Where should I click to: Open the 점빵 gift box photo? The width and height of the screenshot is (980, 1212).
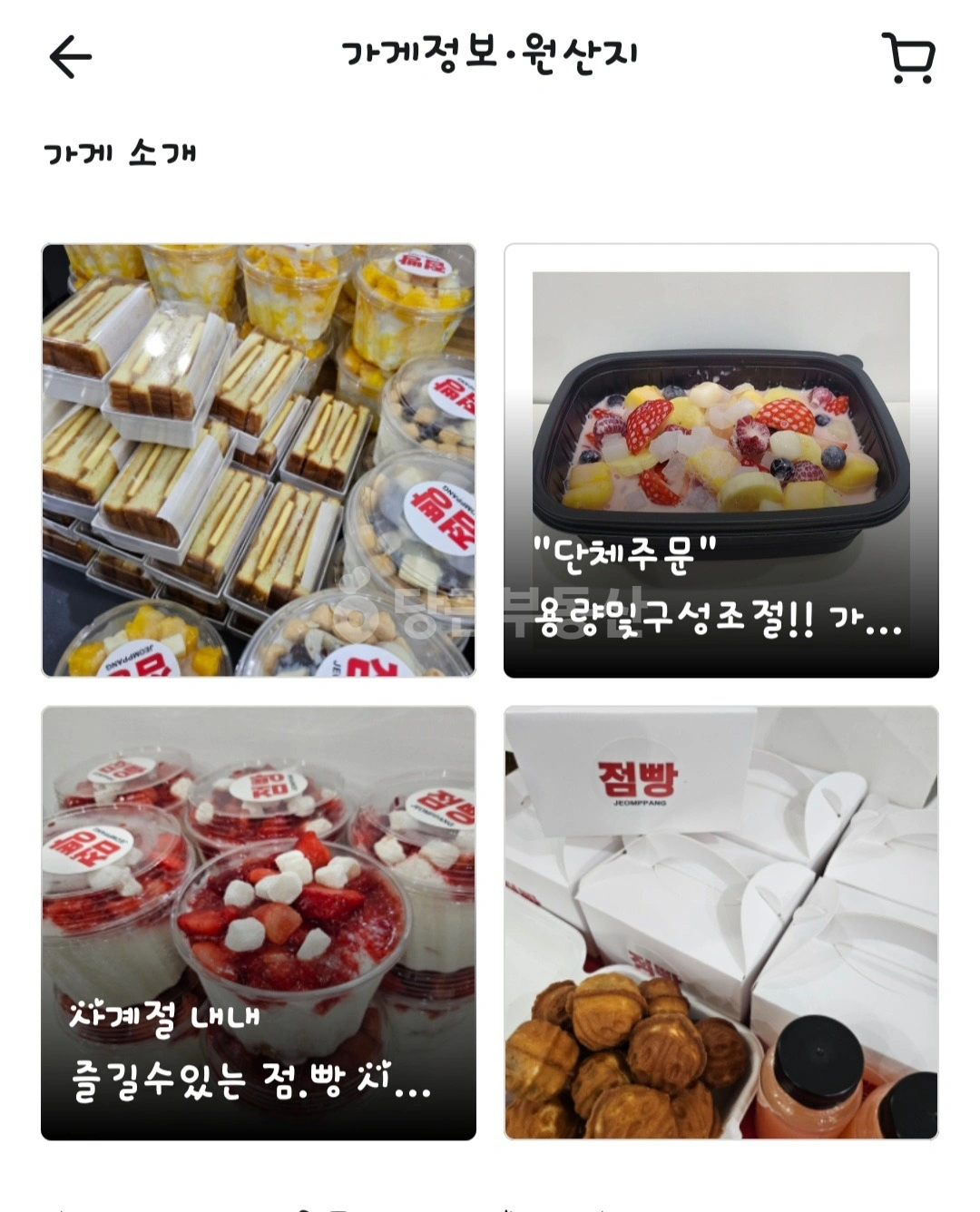click(x=721, y=923)
